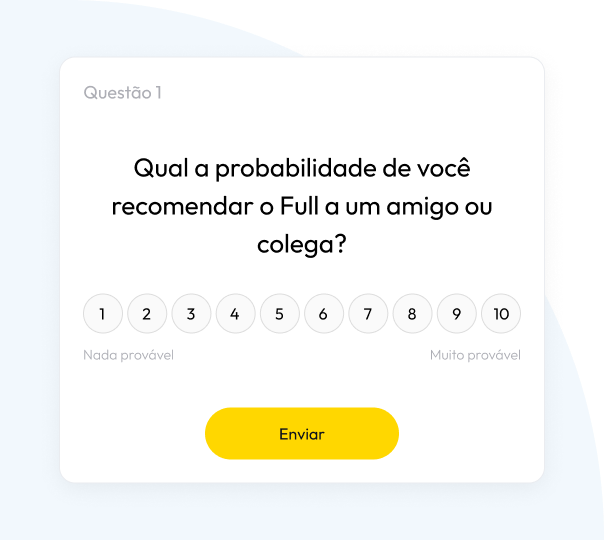604x540 pixels.
Task: Select score 7 on the scale
Action: click(368, 314)
